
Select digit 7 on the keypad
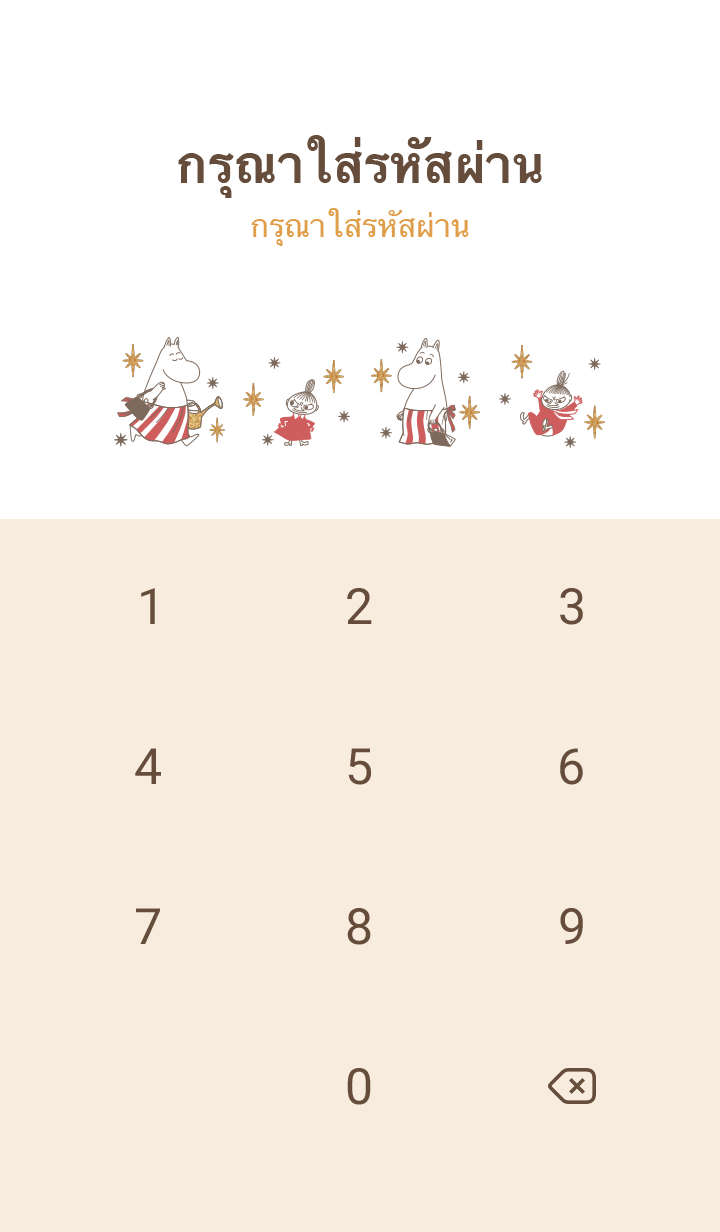pos(149,927)
